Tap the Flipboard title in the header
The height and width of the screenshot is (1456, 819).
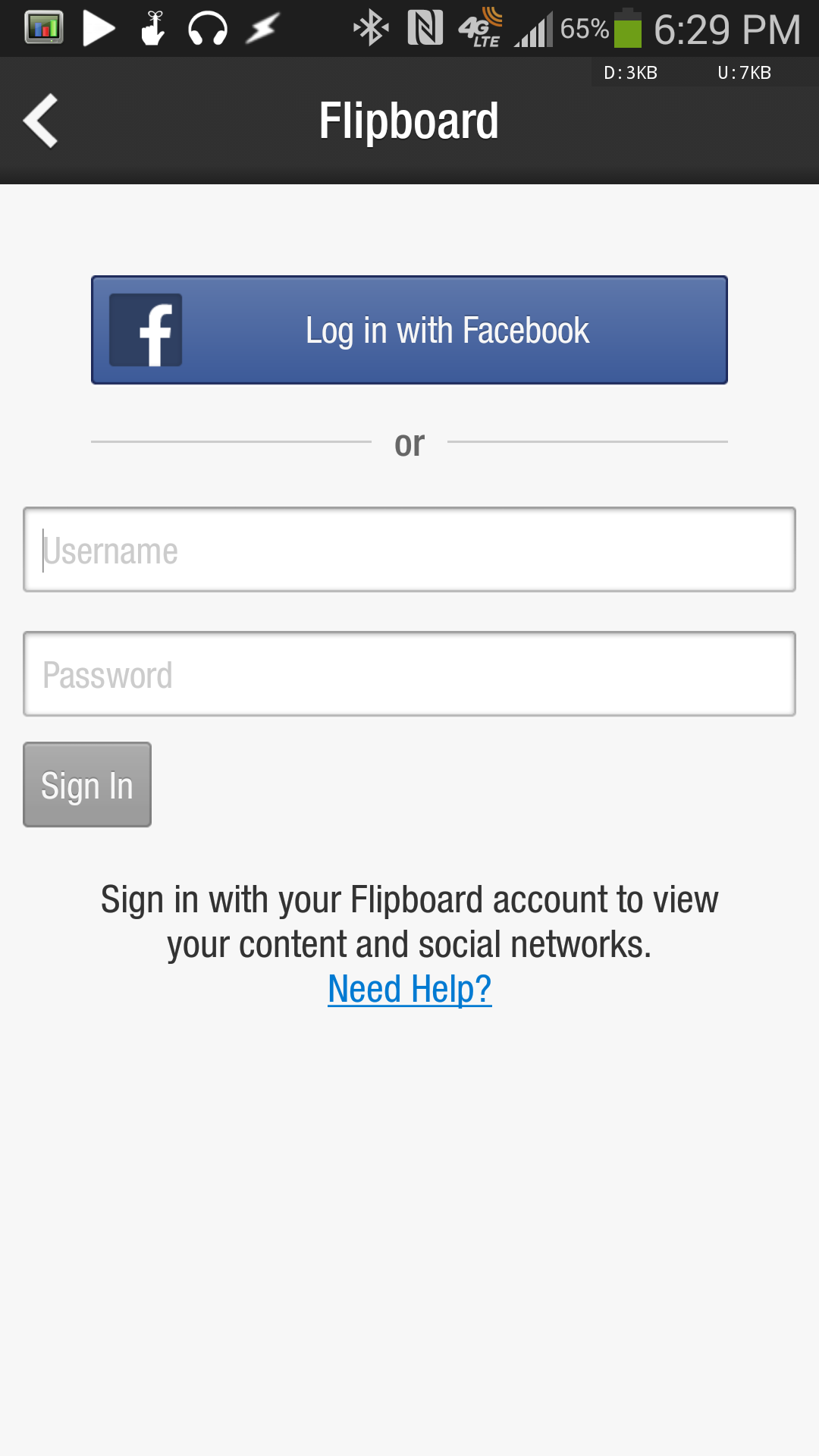click(409, 120)
